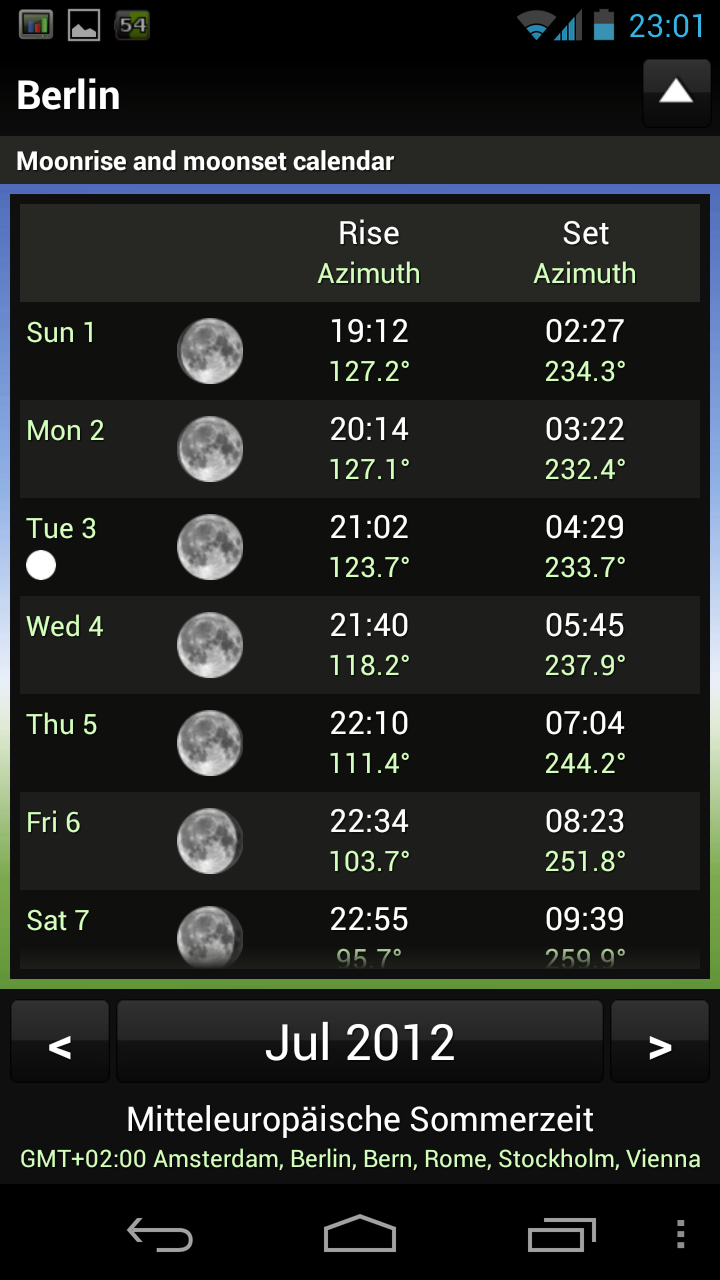The height and width of the screenshot is (1280, 720).
Task: Tap the up arrow button beside Berlin
Action: (x=676, y=93)
